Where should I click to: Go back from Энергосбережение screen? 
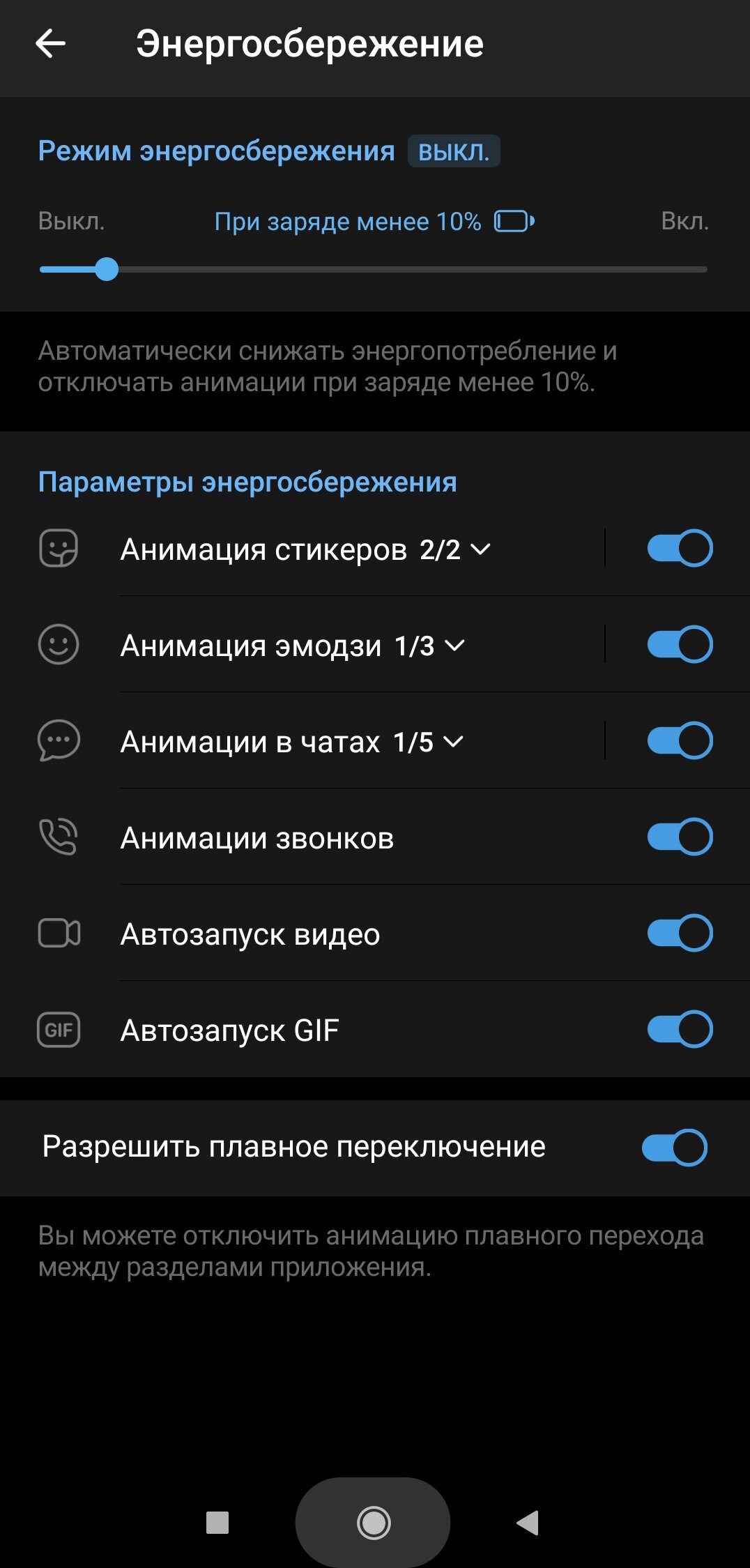tap(50, 44)
